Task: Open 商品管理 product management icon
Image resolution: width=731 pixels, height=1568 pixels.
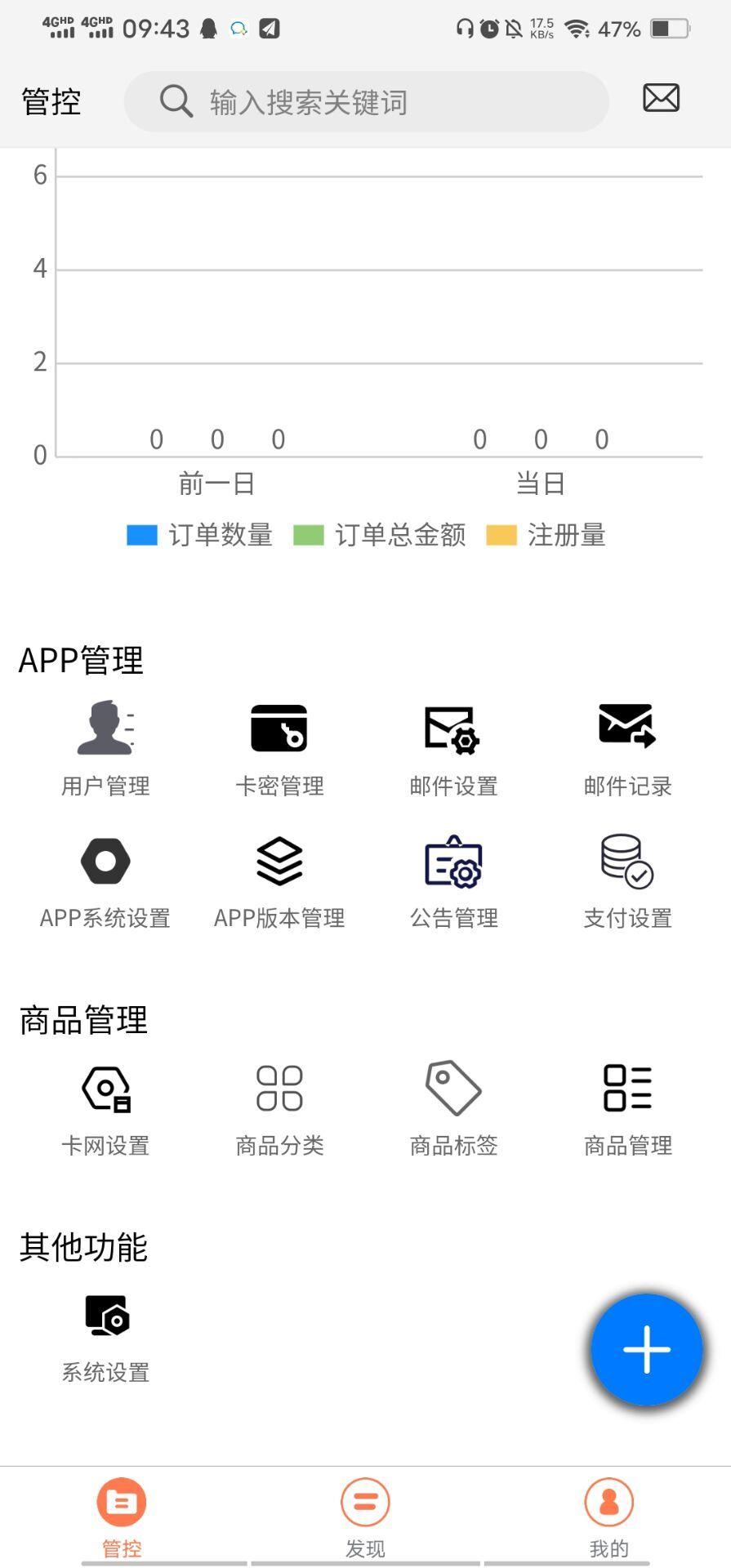Action: (x=626, y=1089)
